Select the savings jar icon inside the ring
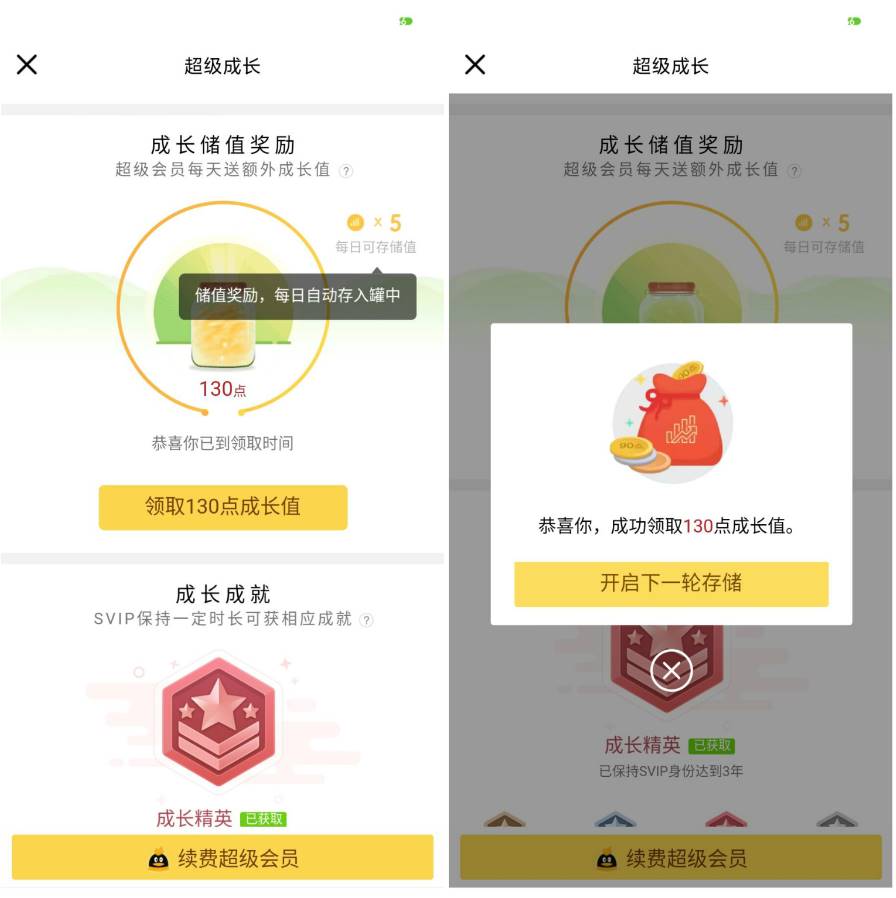This screenshot has width=896, height=898. [x=222, y=342]
